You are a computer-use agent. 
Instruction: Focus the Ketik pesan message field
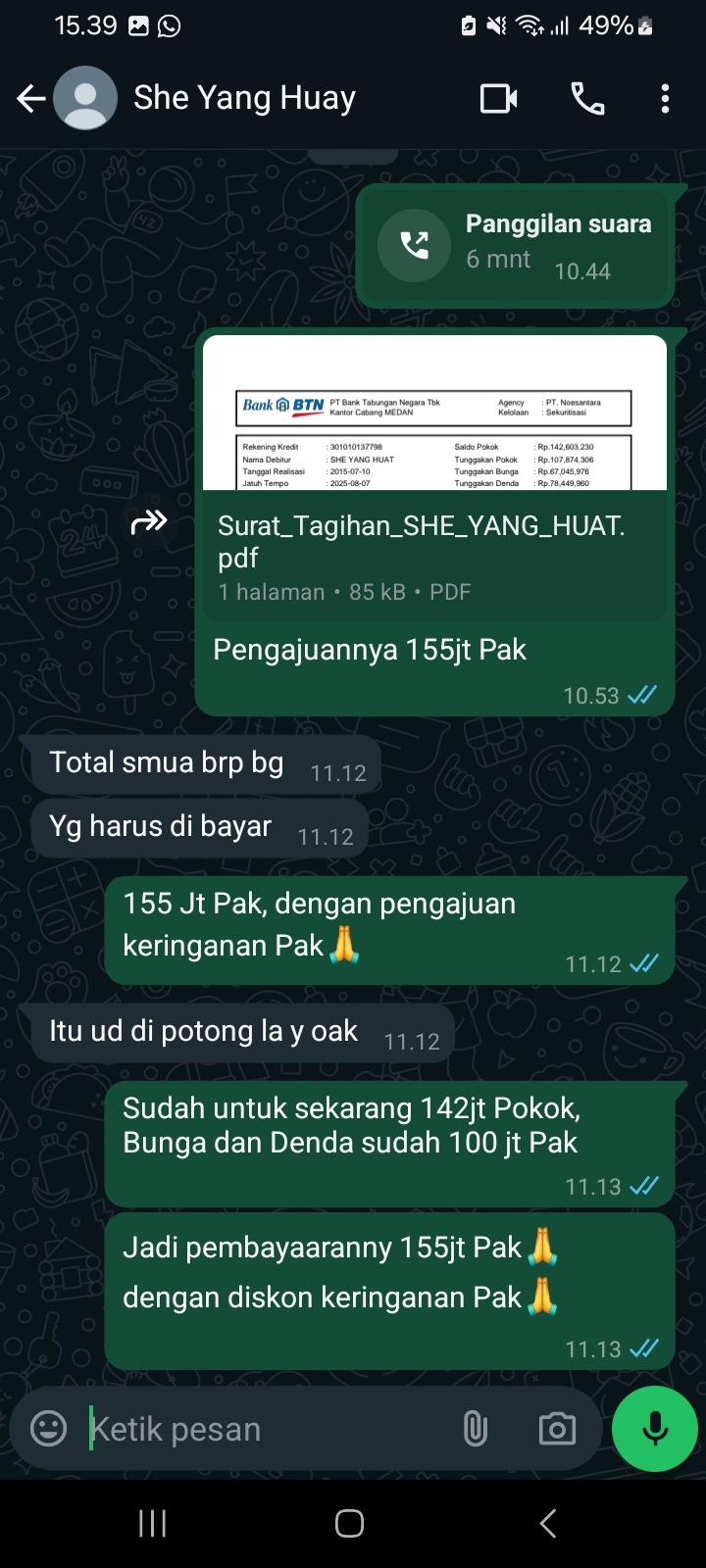265,1429
